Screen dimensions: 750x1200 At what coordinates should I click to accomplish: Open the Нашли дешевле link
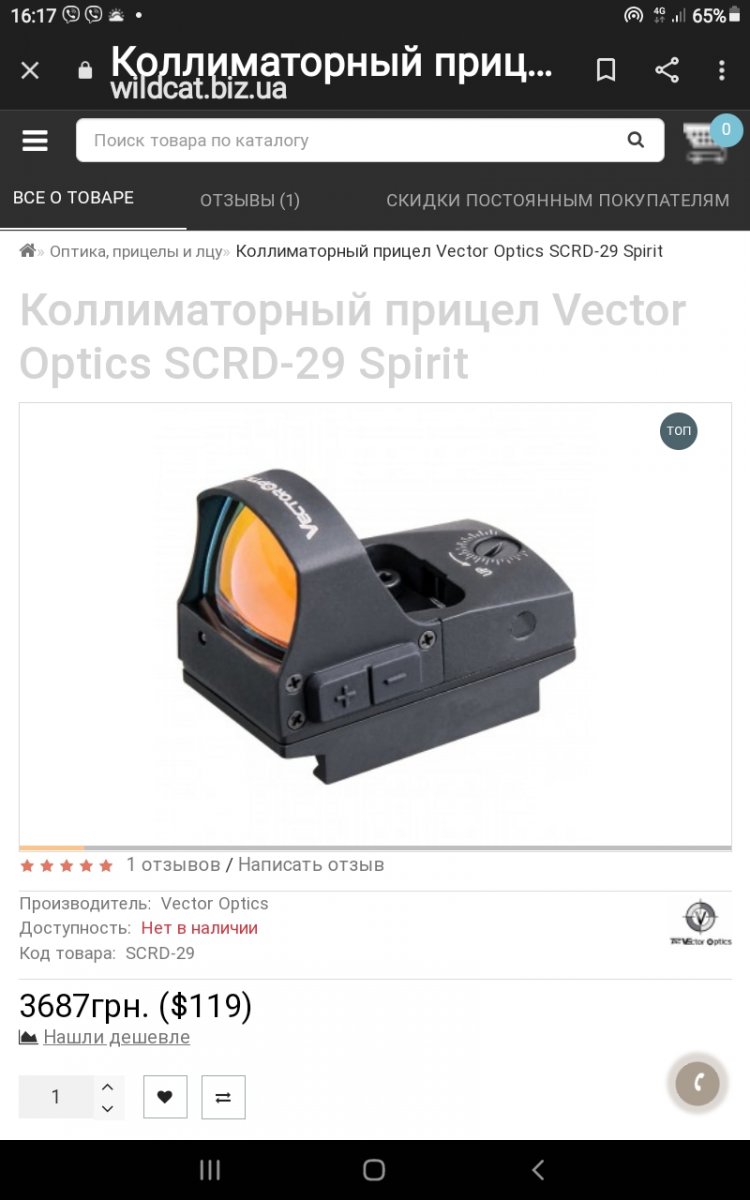point(116,1038)
